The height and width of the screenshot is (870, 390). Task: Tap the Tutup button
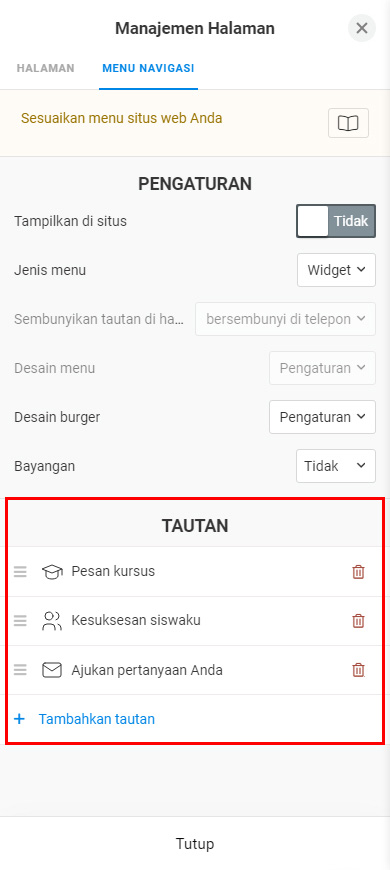(195, 843)
